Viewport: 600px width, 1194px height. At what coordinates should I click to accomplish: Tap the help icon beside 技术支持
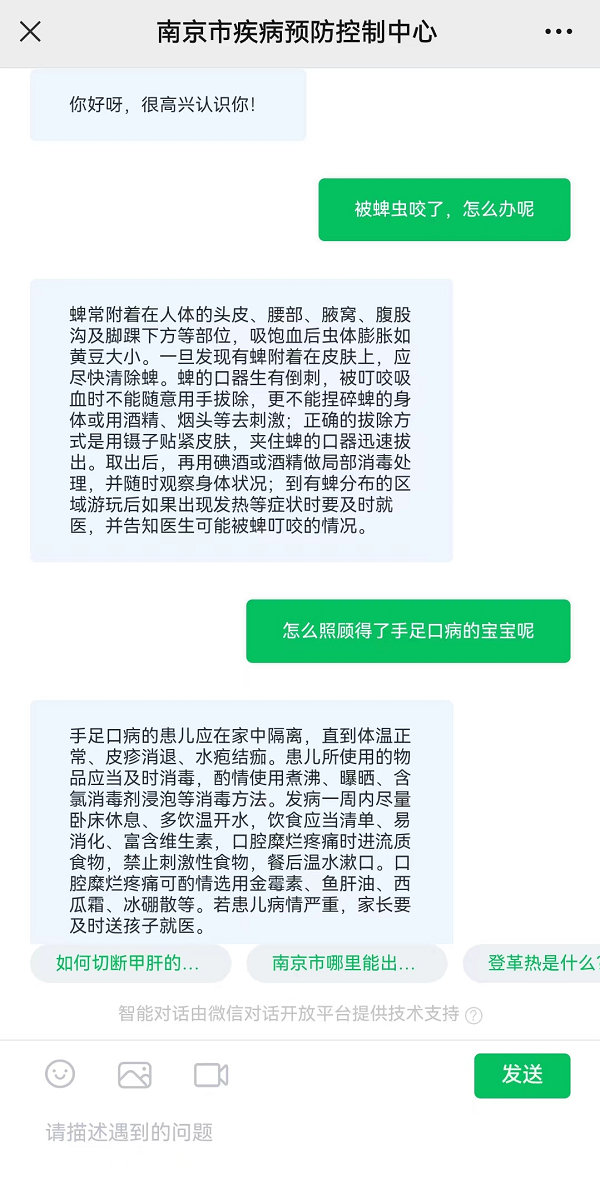pos(474,1015)
